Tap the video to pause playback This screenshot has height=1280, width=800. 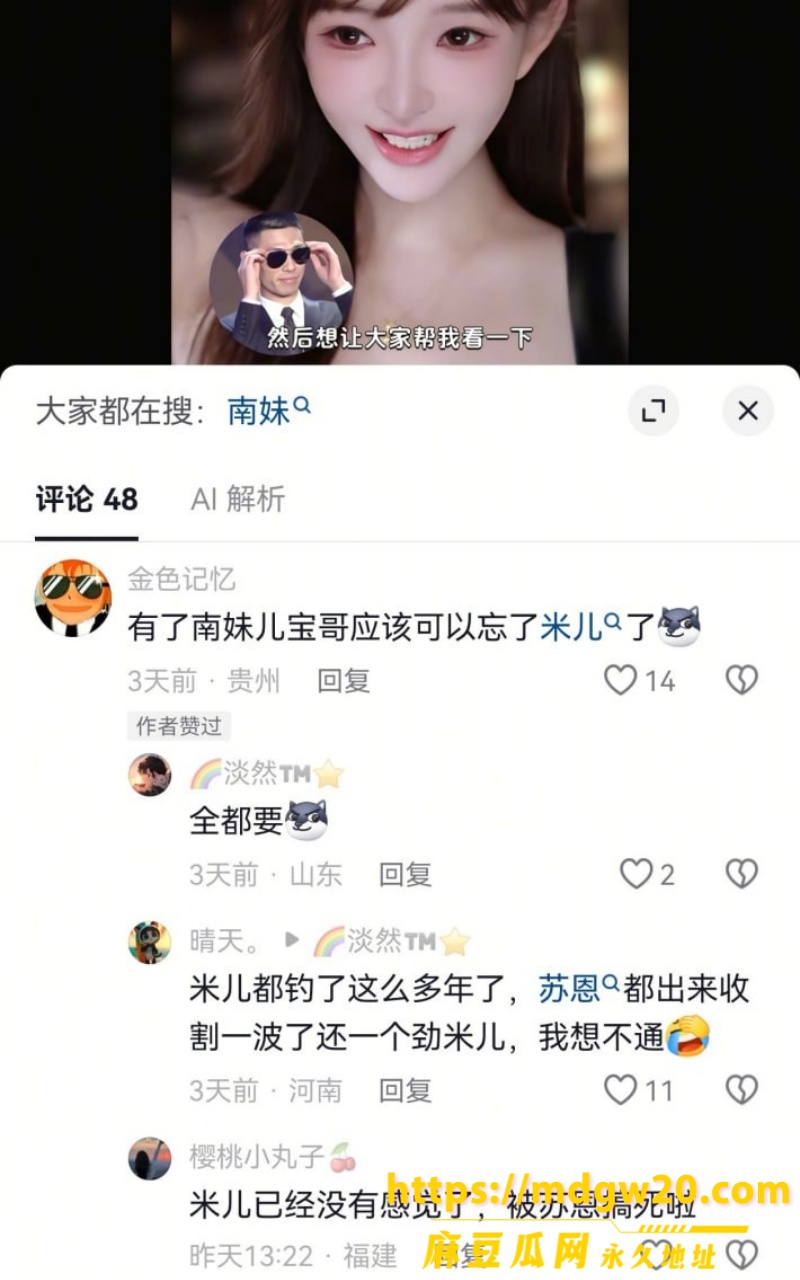(x=400, y=180)
